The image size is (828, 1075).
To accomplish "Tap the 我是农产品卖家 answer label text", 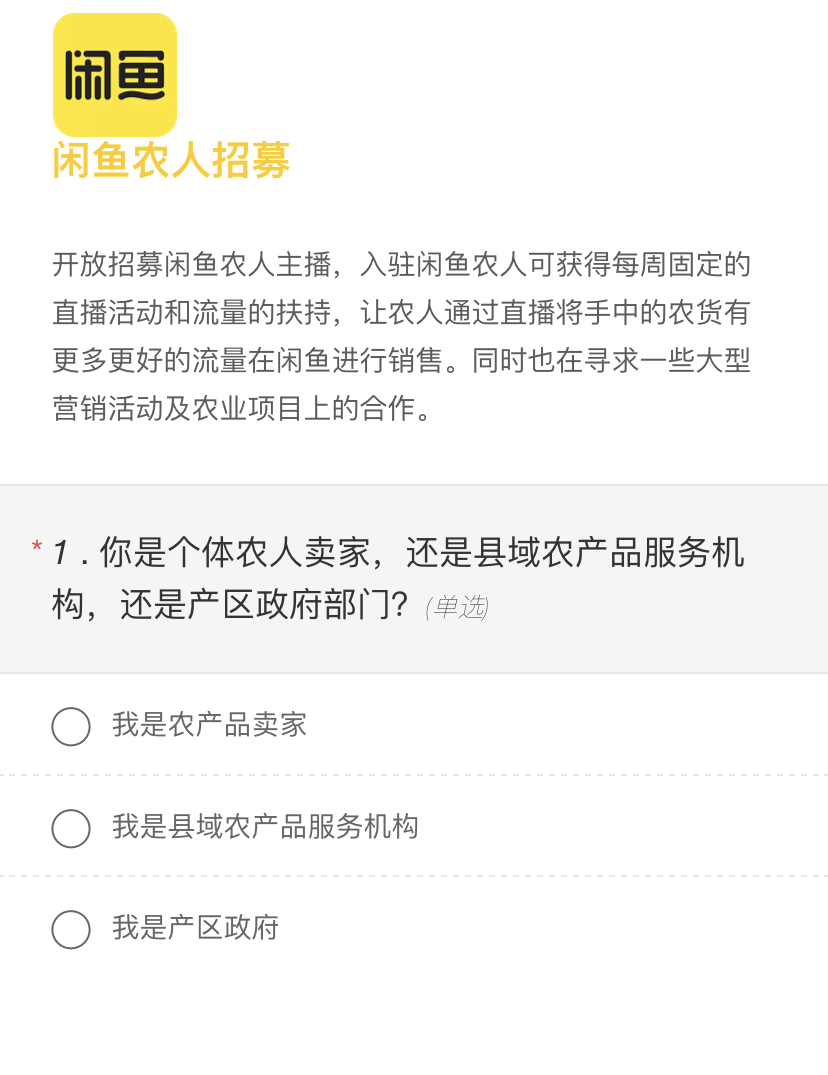I will click(x=210, y=727).
